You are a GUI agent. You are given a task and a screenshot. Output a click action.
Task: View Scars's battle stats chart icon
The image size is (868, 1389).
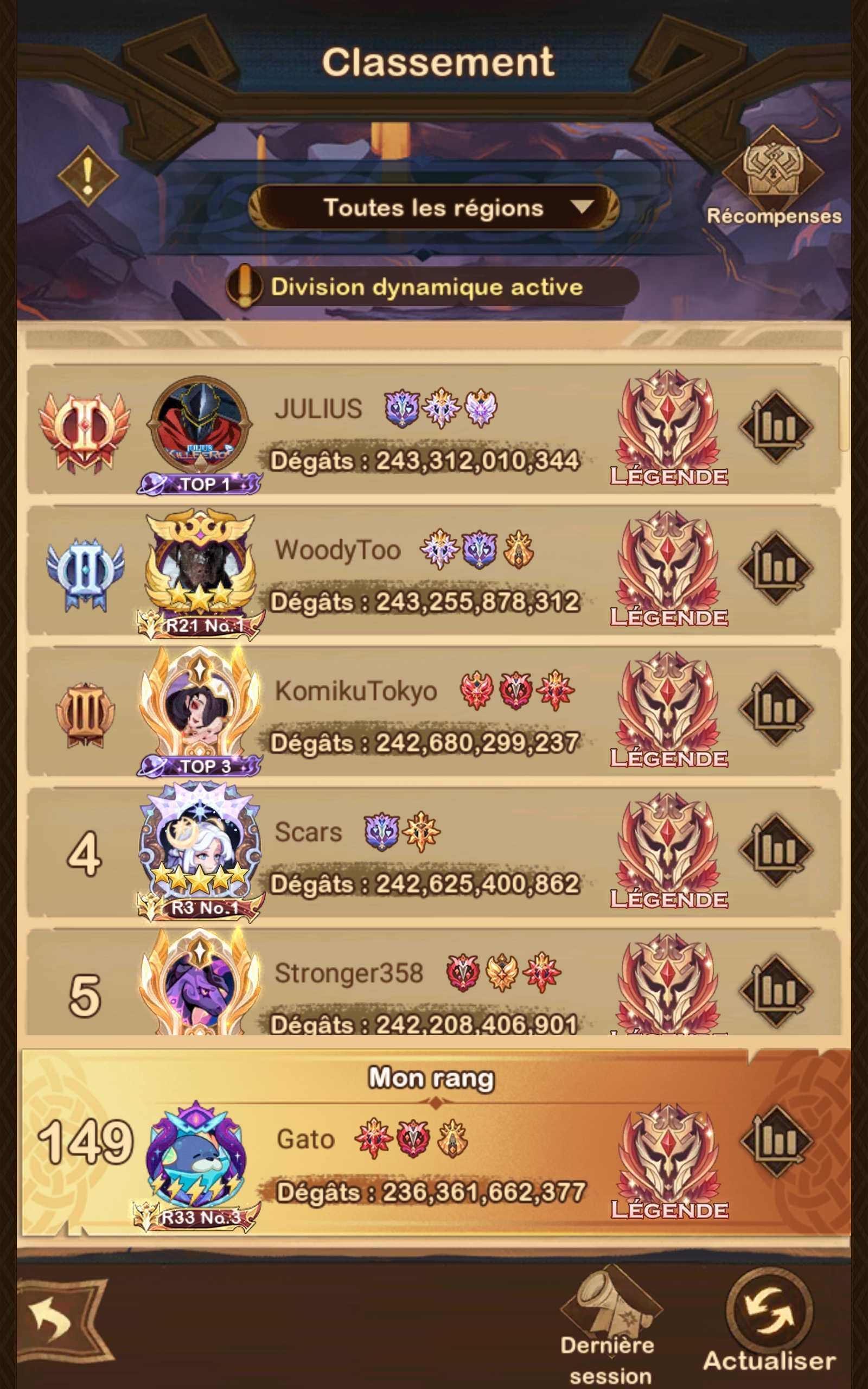point(776,850)
